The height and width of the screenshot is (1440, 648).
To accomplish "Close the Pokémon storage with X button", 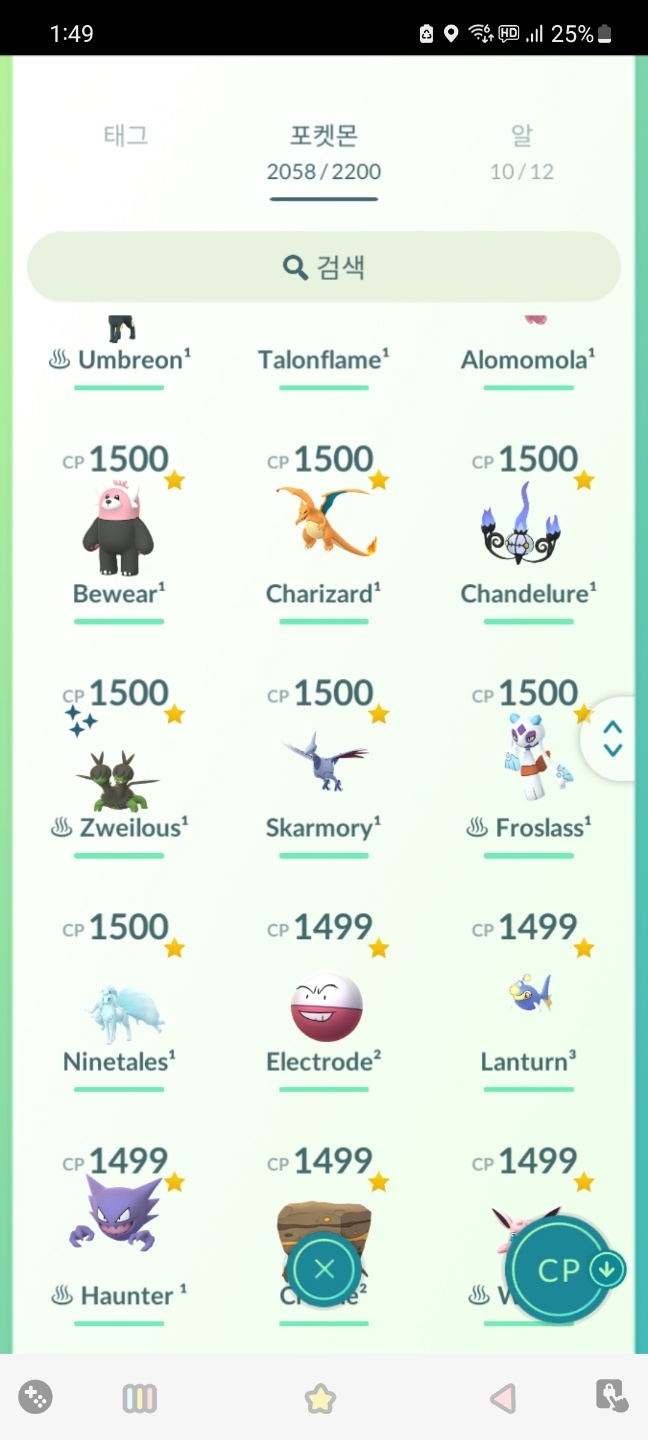I will click(x=324, y=1270).
